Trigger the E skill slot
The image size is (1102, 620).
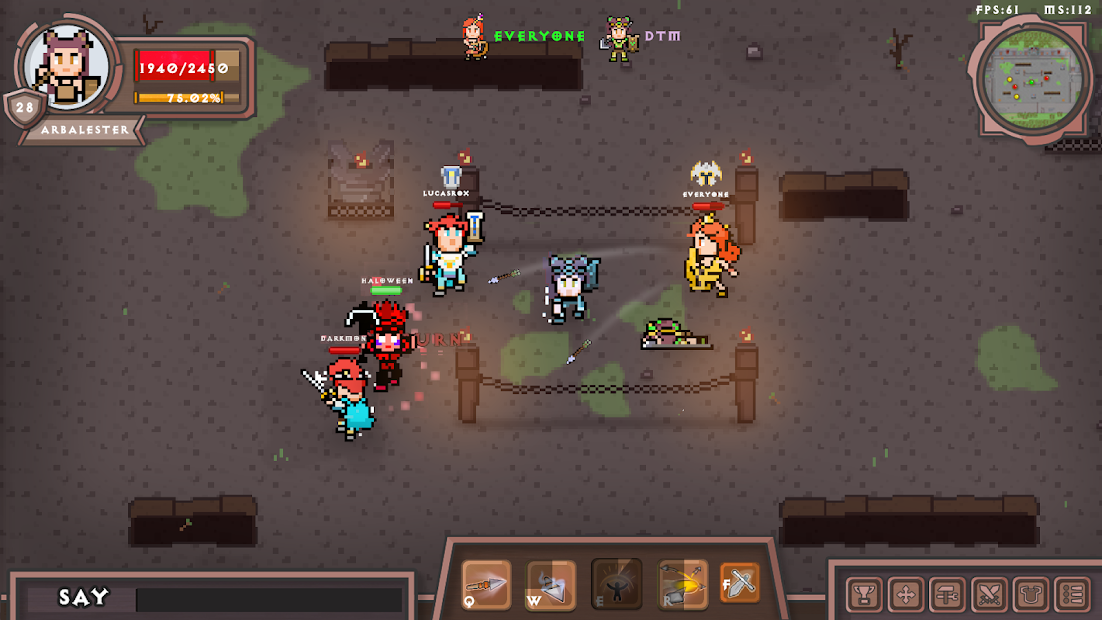(x=616, y=584)
